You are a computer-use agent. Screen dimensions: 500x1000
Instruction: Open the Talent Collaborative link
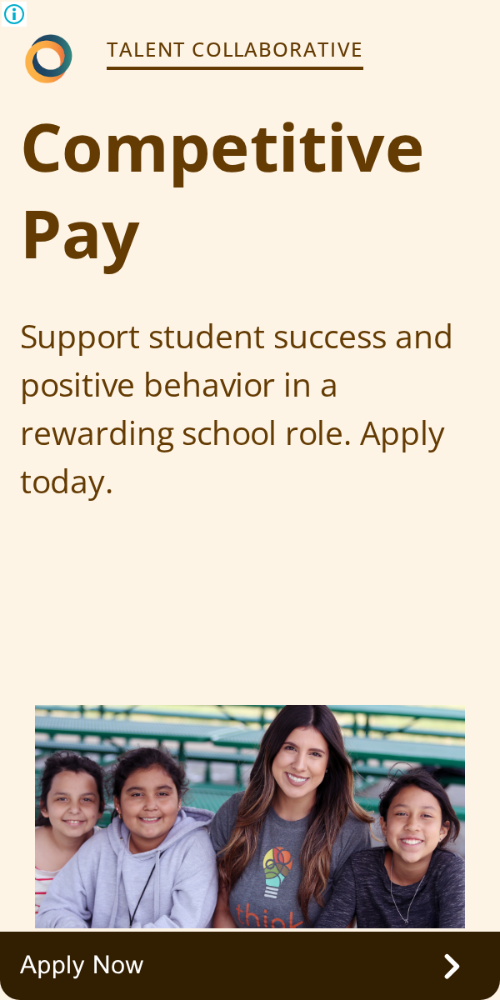point(235,50)
